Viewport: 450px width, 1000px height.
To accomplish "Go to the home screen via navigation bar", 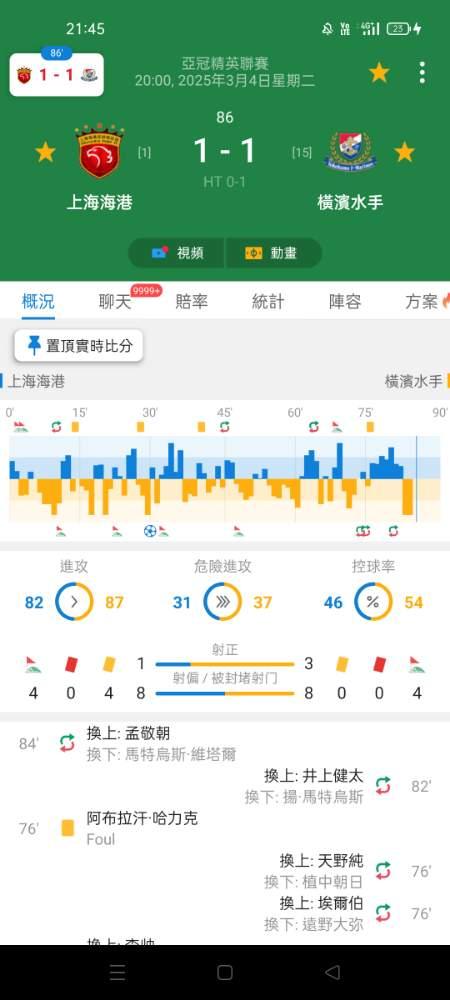I will (x=225, y=972).
